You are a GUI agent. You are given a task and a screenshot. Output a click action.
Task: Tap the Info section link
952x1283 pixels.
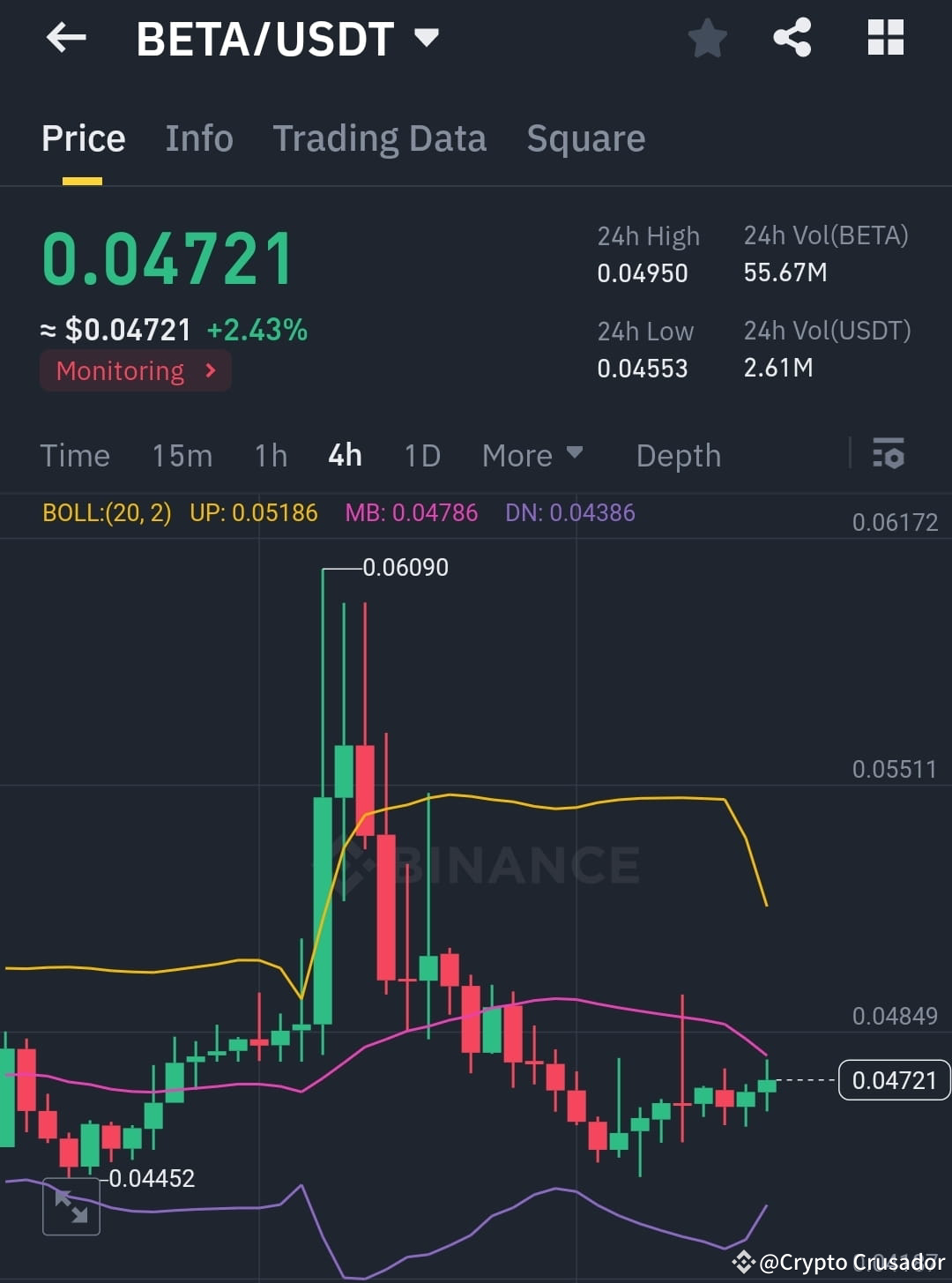(x=198, y=138)
